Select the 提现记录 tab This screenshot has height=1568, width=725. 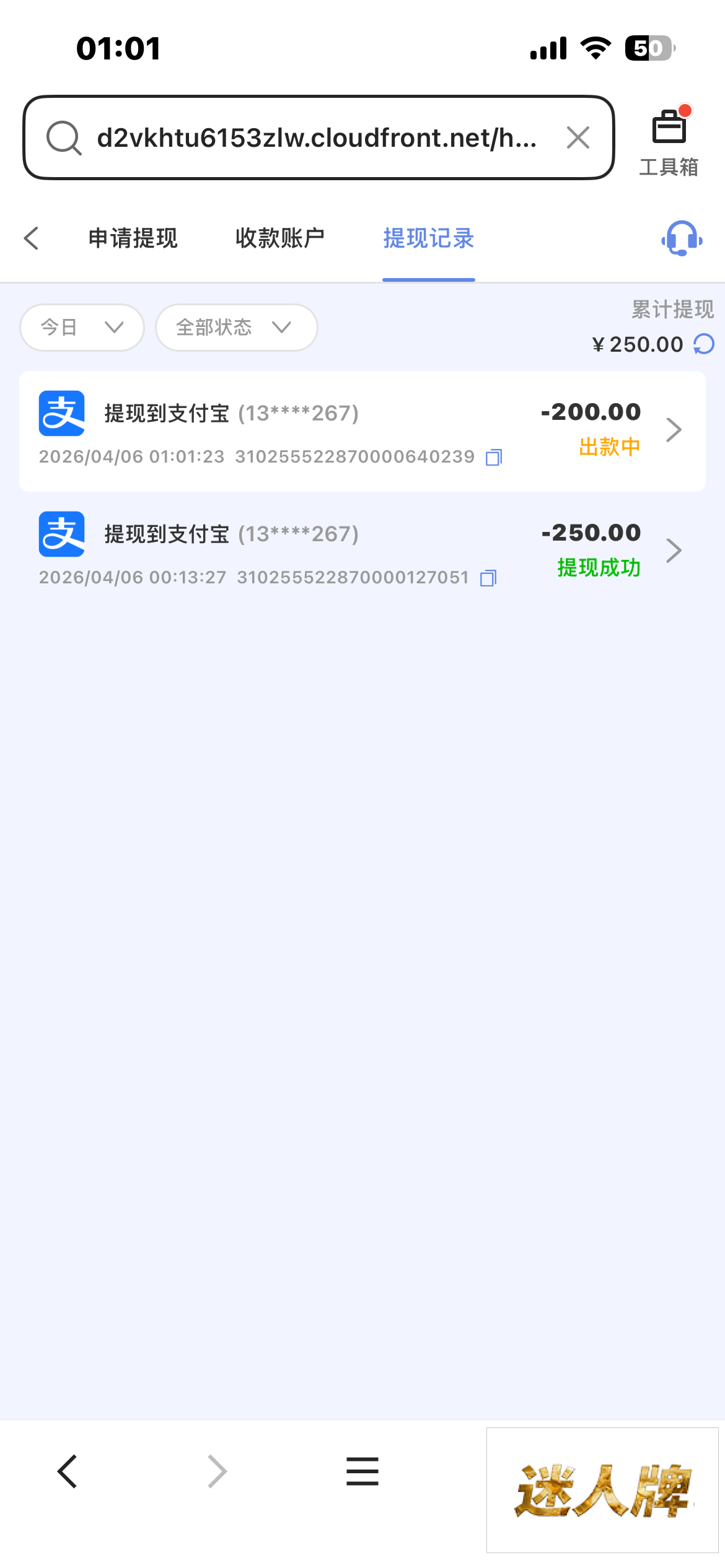coord(428,238)
